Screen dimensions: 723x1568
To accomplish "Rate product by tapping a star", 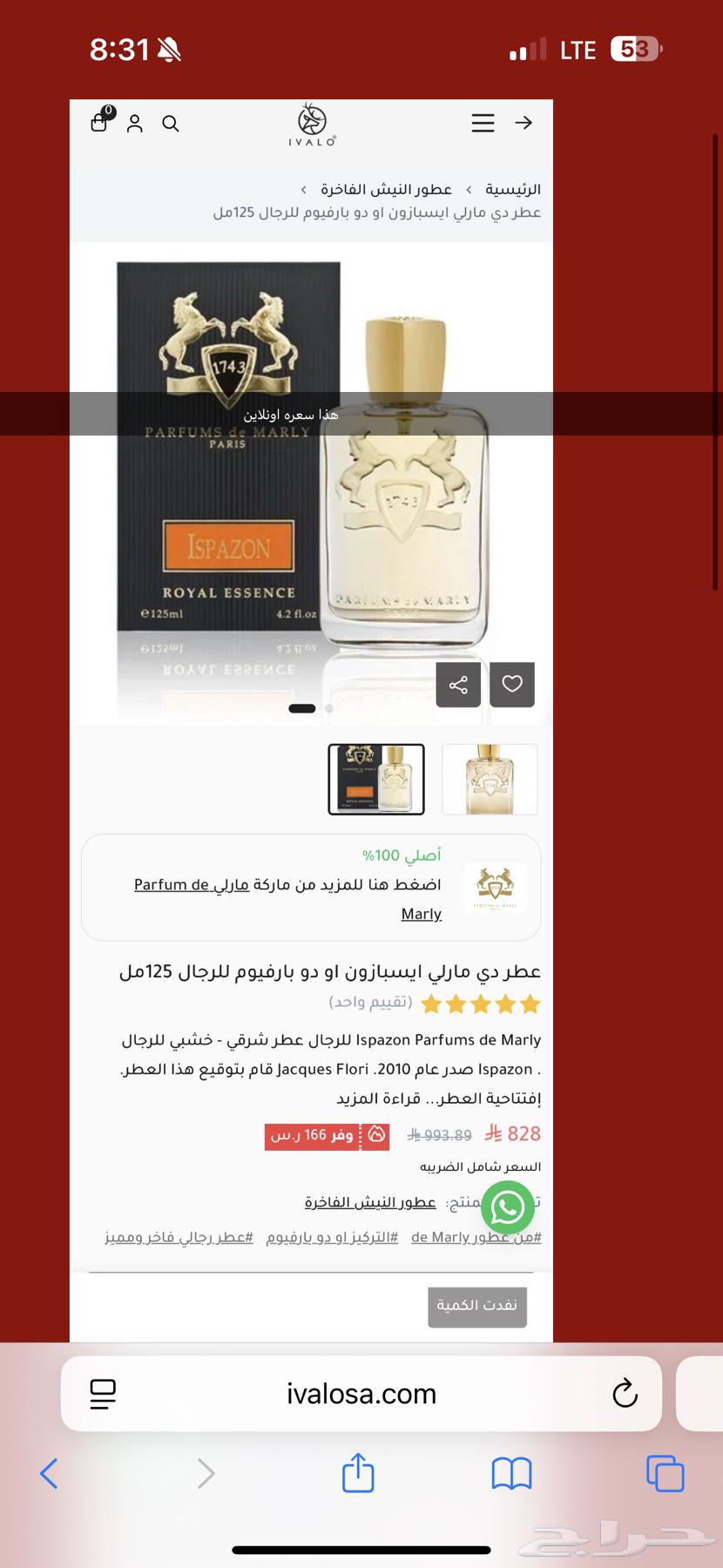I will [x=482, y=1004].
